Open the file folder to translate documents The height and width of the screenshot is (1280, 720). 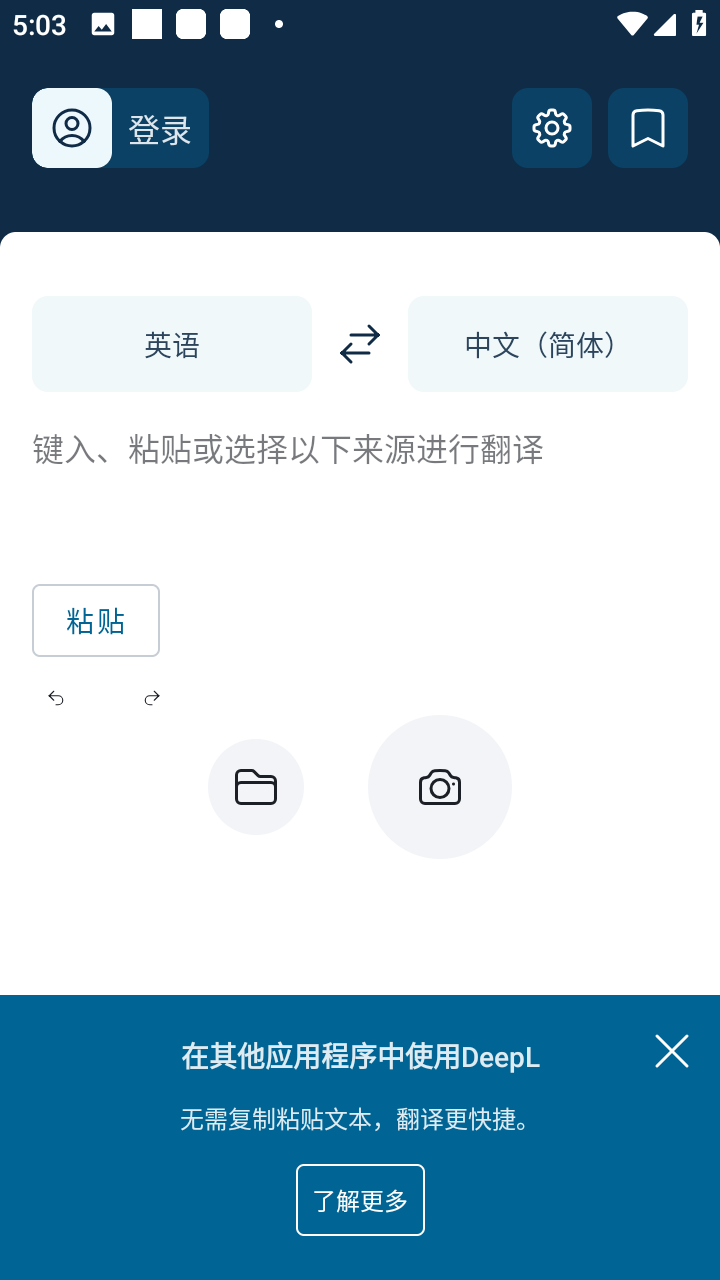256,787
